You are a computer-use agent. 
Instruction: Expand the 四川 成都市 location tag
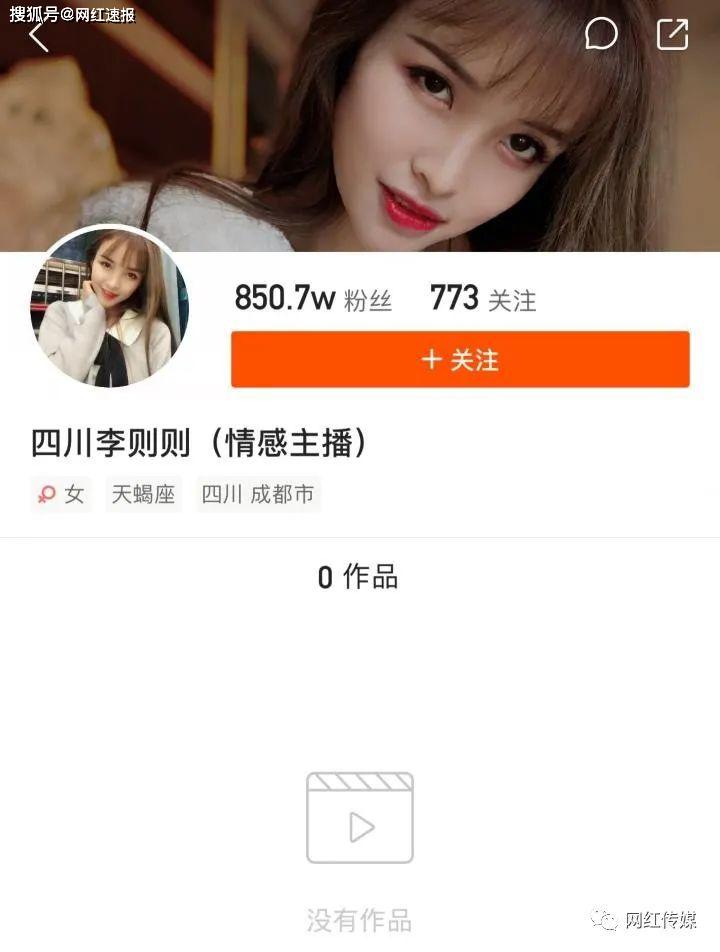point(258,493)
